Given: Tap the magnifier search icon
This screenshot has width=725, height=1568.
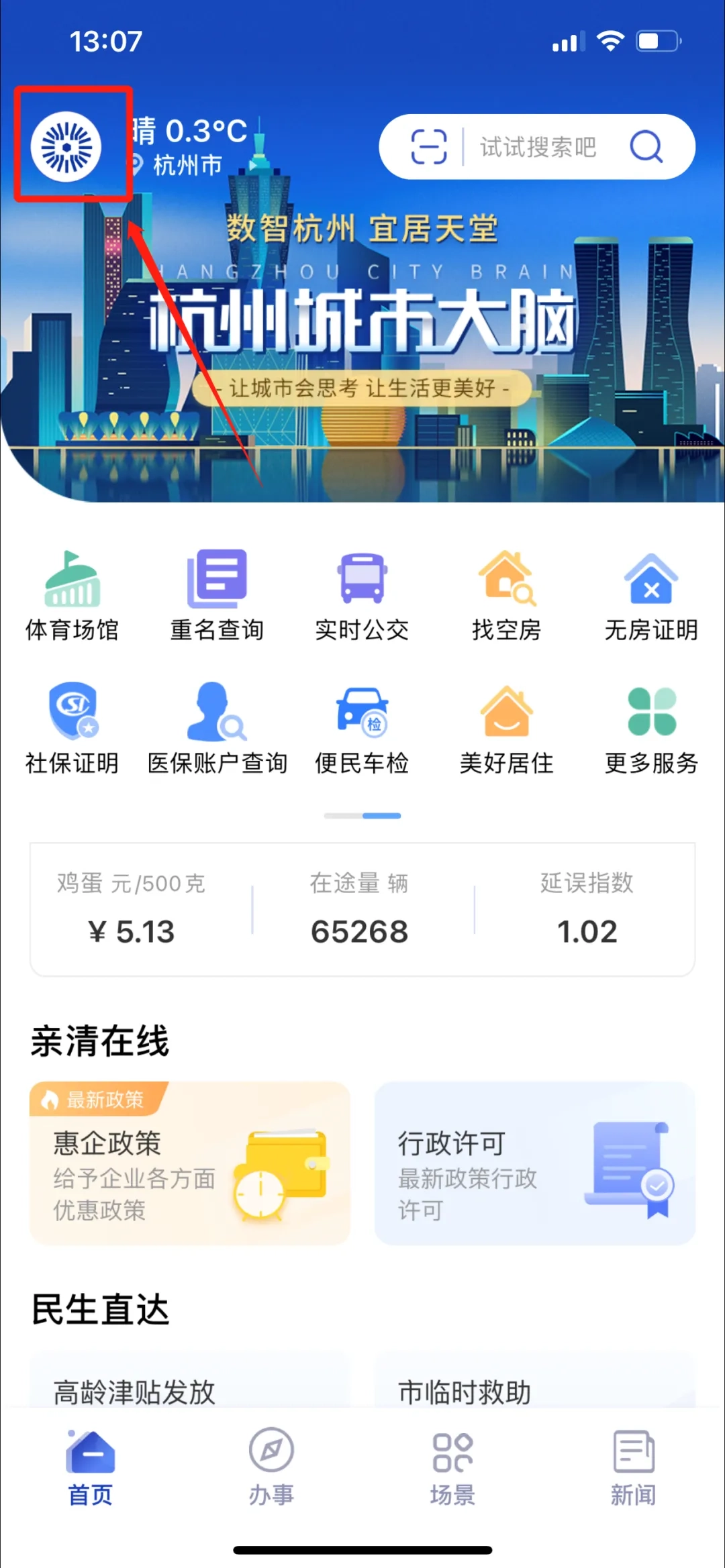Looking at the screenshot, I should pyautogui.click(x=646, y=146).
